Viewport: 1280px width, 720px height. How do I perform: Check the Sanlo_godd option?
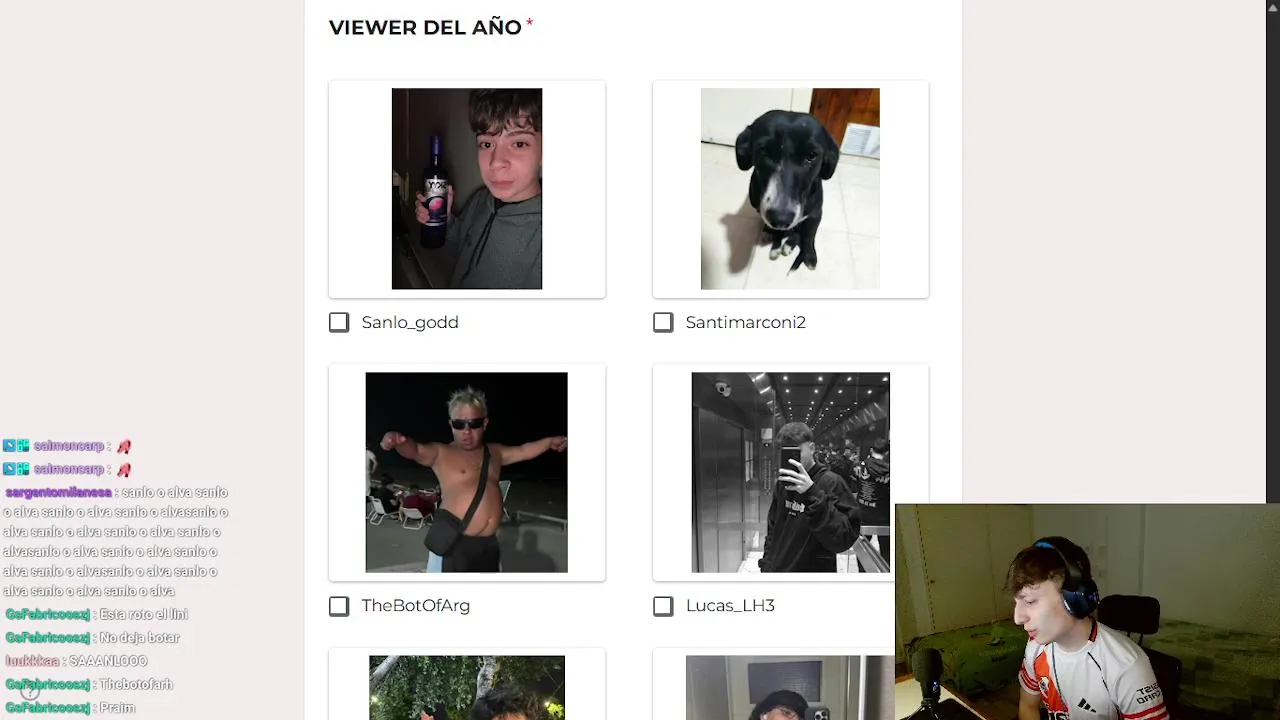coord(339,322)
